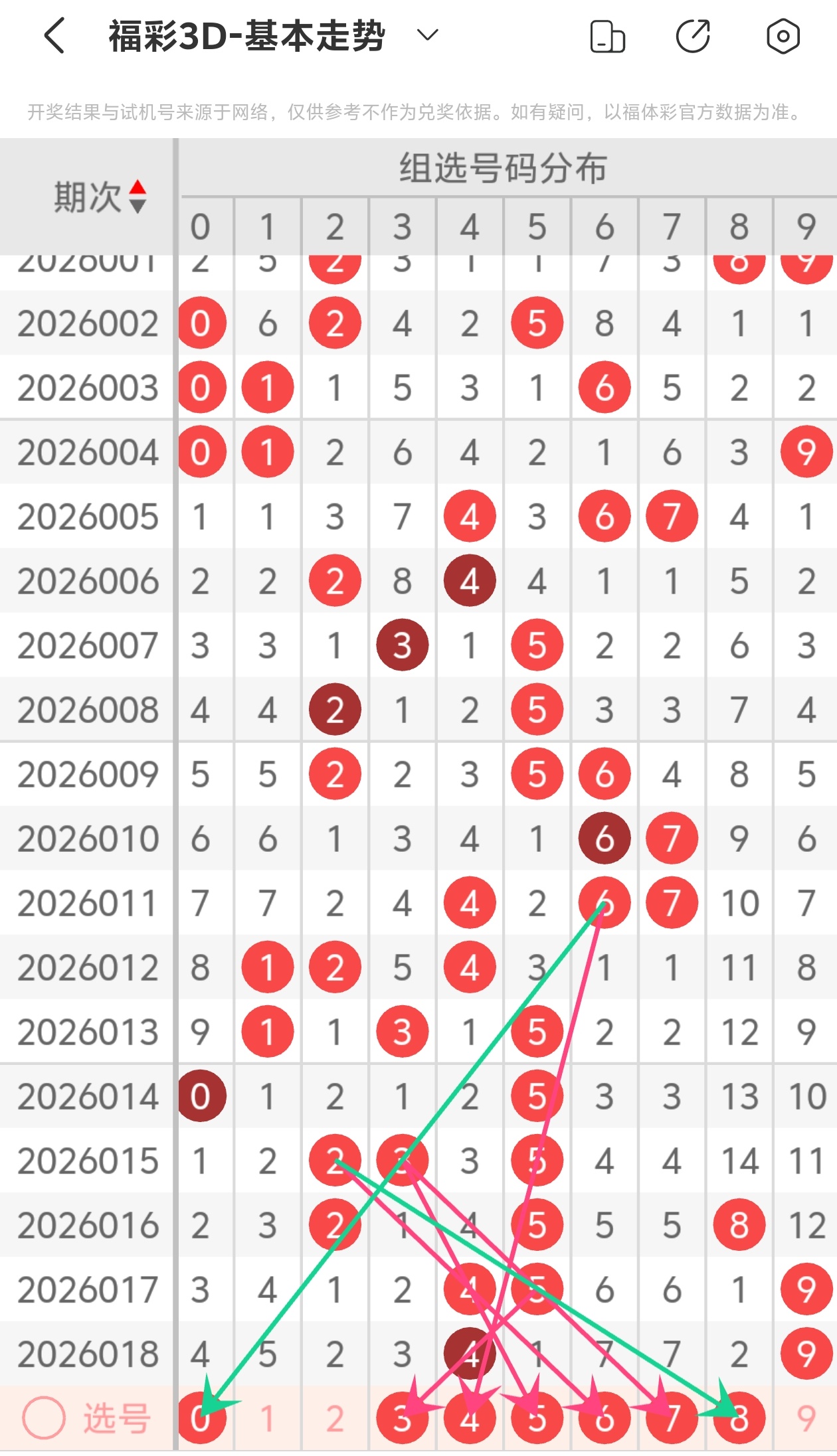Screen dimensions: 837x1456
Task: Tap the 选号 circle button
Action: click(44, 1419)
